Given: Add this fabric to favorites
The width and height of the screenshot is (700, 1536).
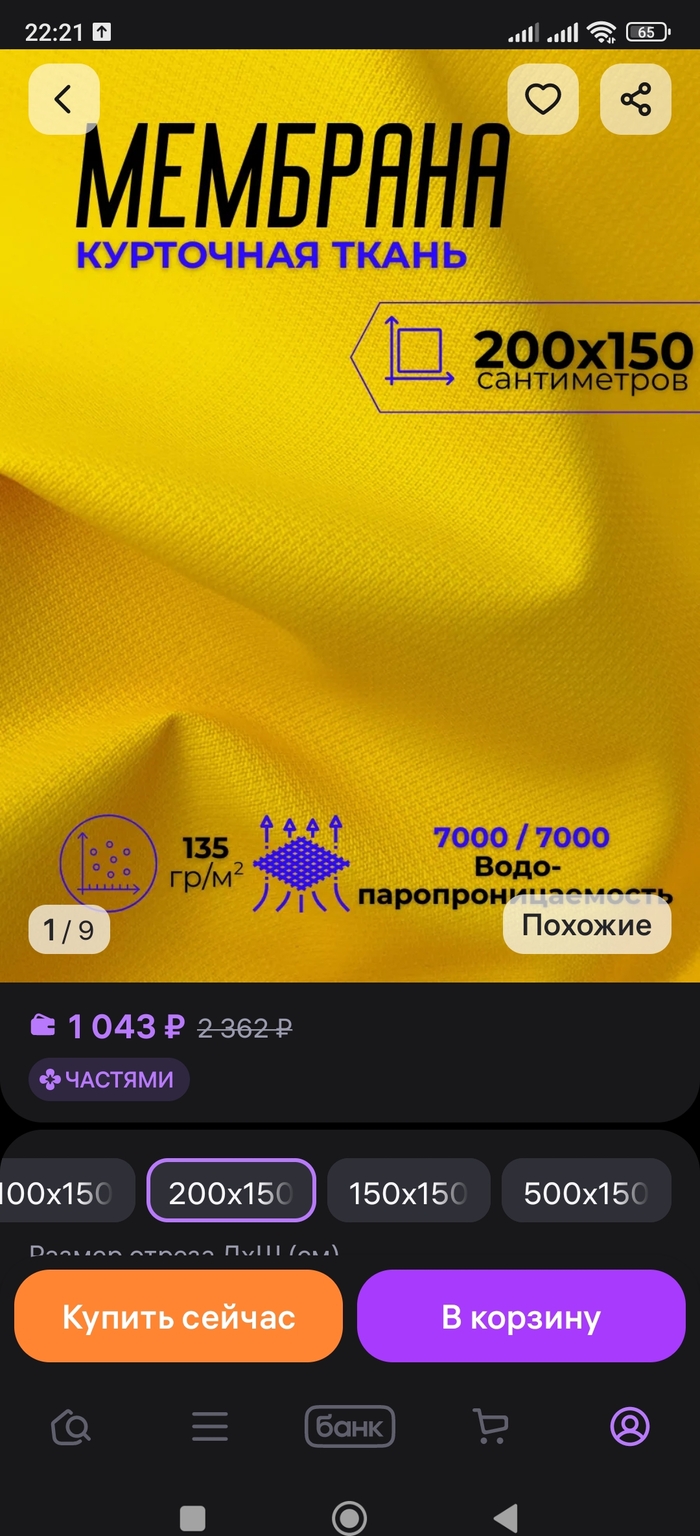Looking at the screenshot, I should point(543,99).
